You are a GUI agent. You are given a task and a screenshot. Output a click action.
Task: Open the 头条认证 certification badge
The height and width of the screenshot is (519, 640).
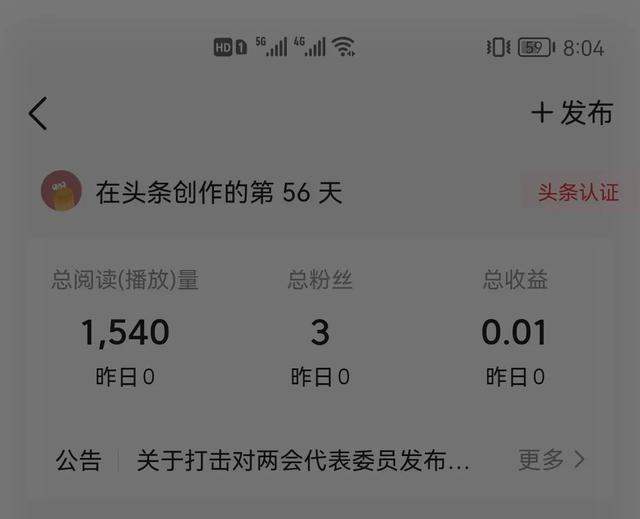tap(578, 192)
